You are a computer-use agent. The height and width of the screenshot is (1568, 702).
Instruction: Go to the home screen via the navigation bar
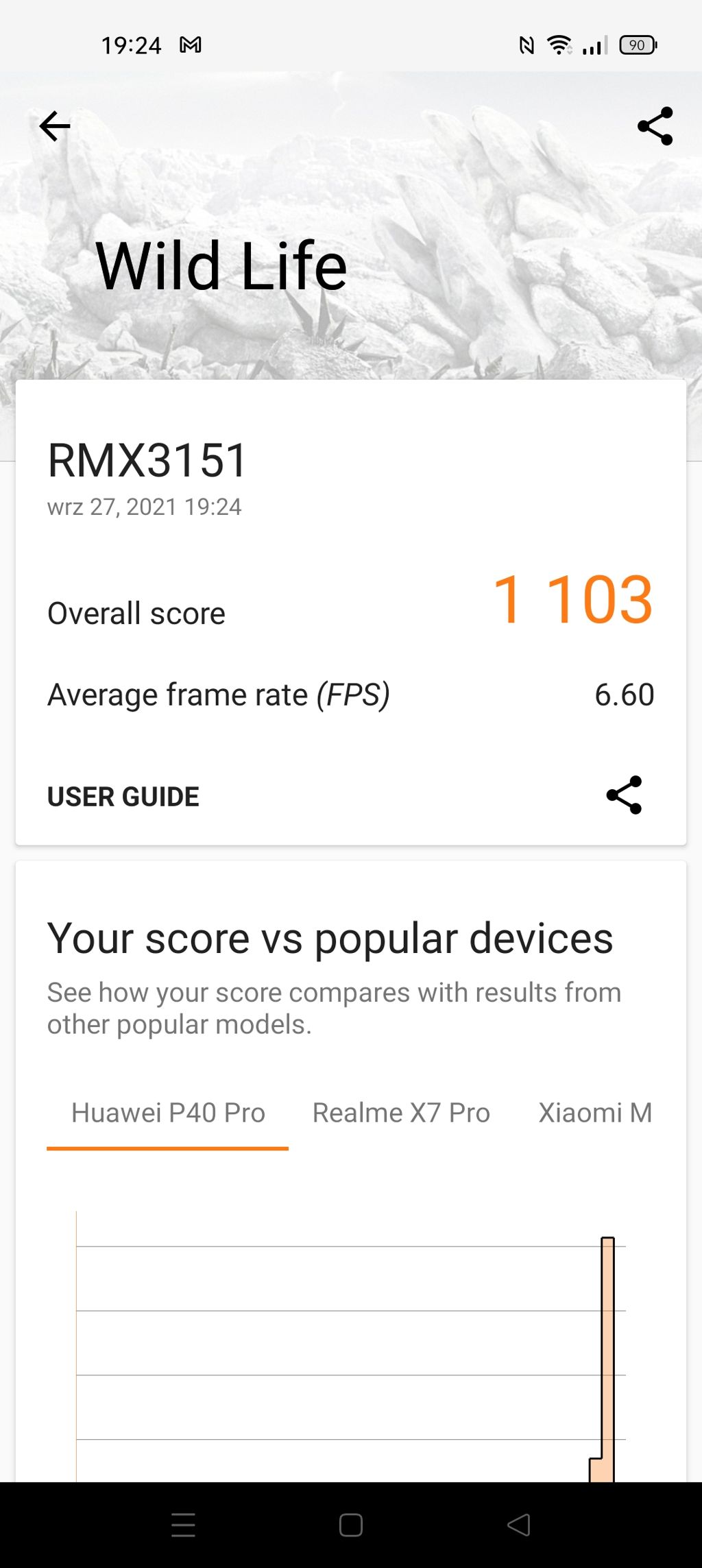351,1525
